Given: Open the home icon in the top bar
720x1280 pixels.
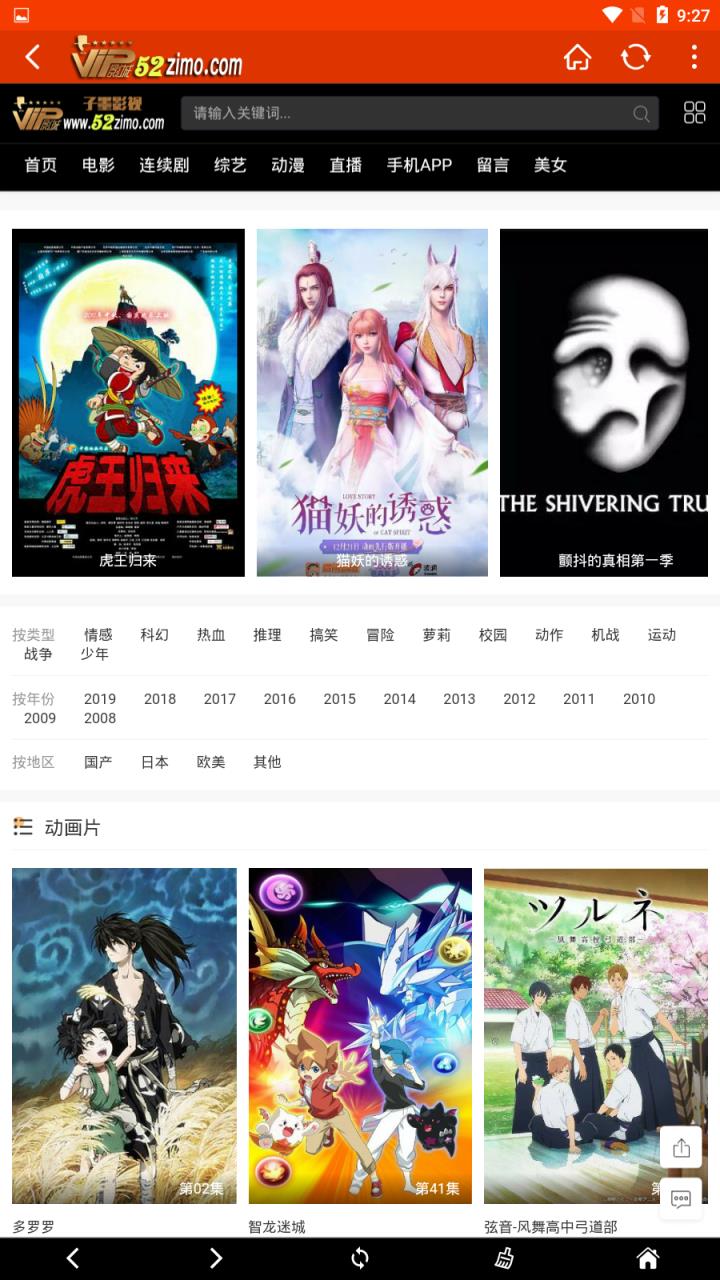Looking at the screenshot, I should (578, 57).
